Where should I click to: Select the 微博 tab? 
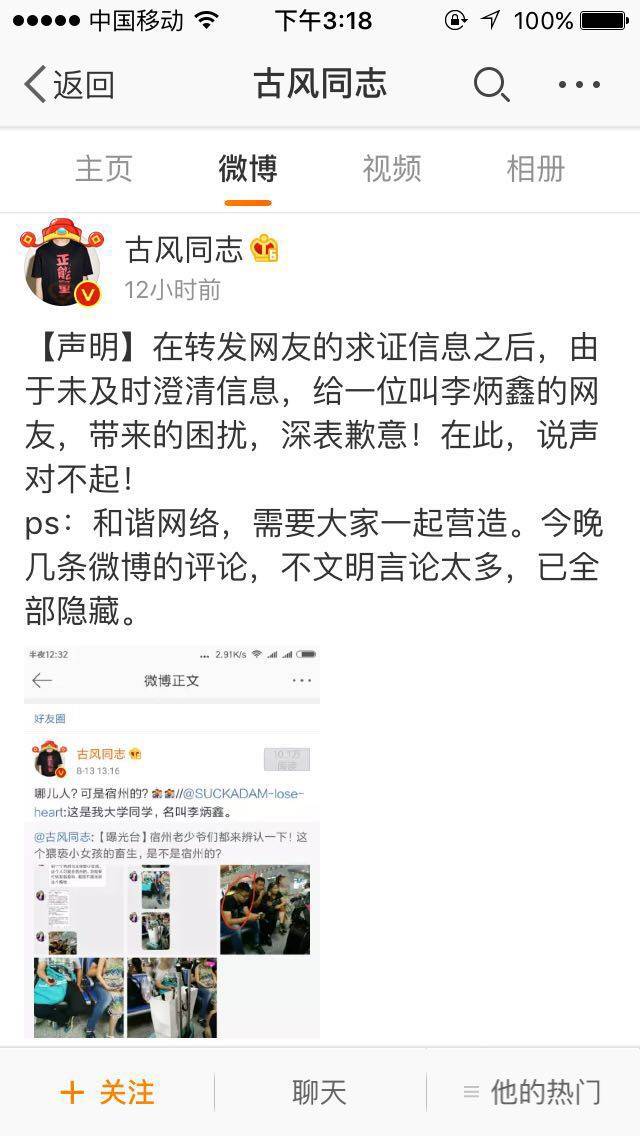click(x=247, y=169)
